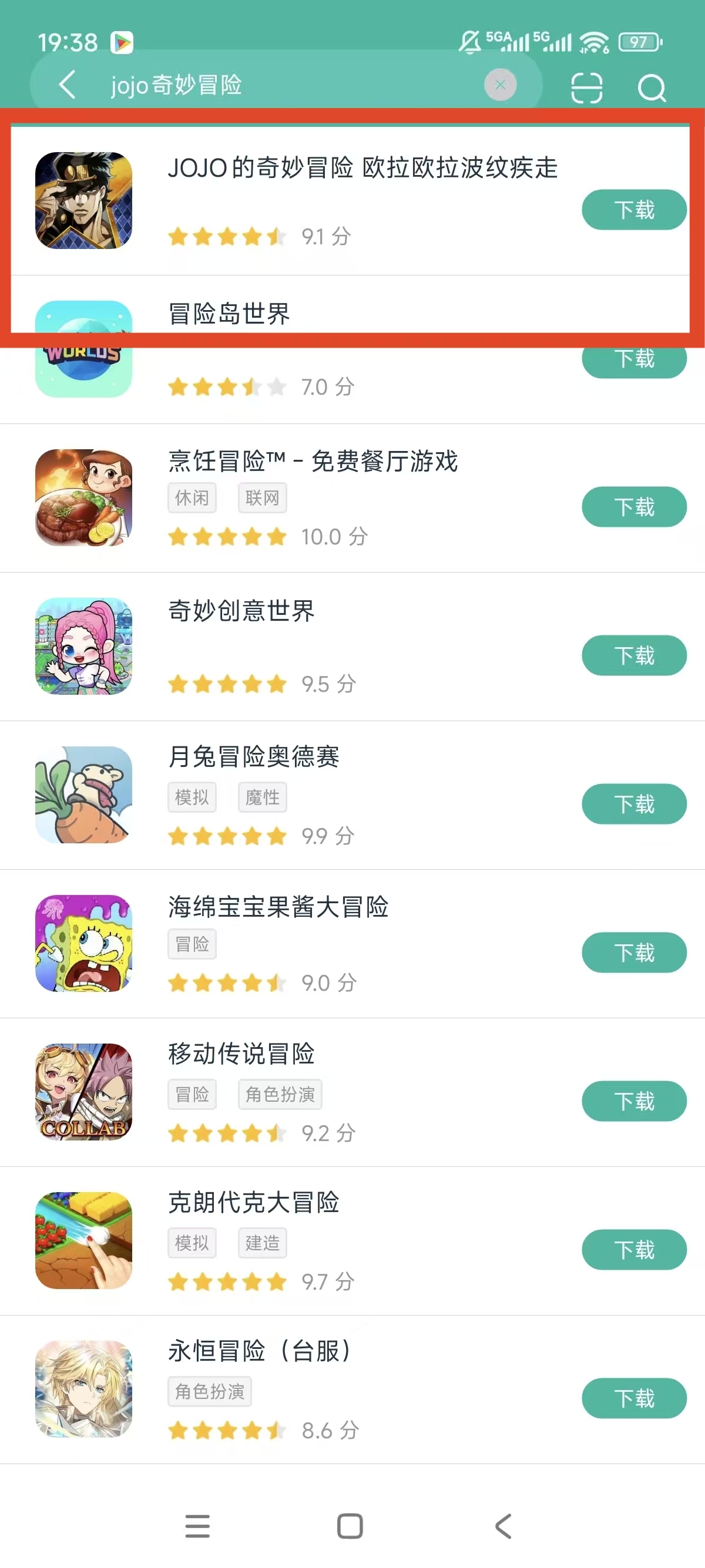Open 海绵宝宝果酱大冒险 details
This screenshot has height=1568, width=705.
(278, 907)
